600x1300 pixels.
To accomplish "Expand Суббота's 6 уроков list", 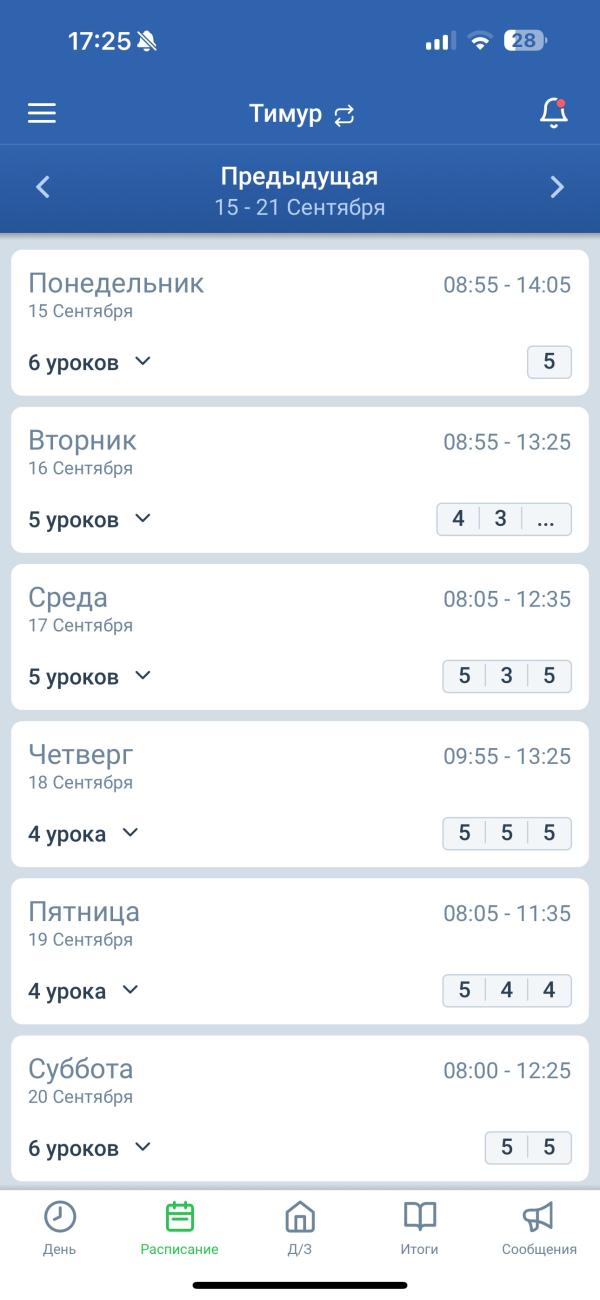I will [x=90, y=1147].
